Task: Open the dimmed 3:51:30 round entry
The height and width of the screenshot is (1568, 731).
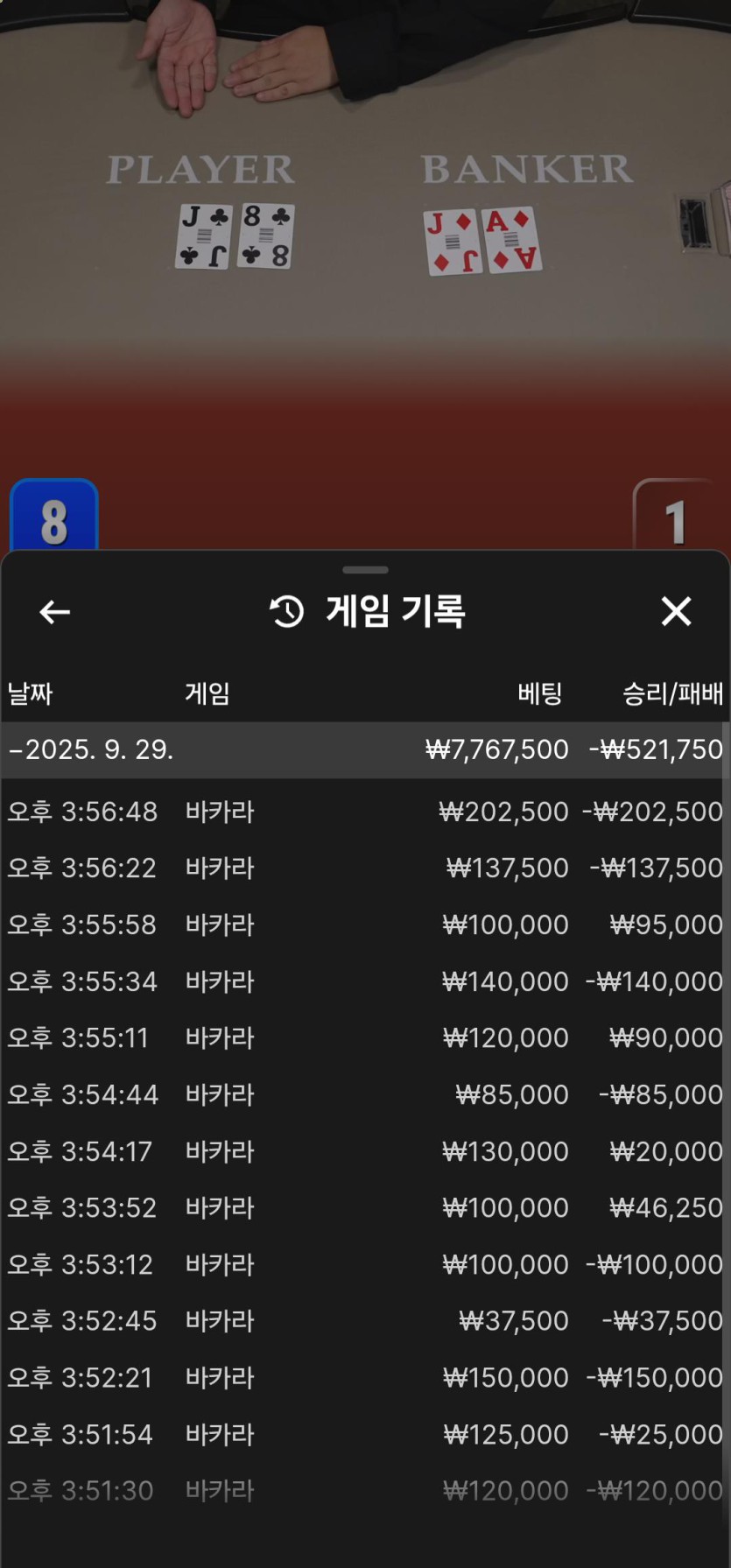Action: point(365,1490)
